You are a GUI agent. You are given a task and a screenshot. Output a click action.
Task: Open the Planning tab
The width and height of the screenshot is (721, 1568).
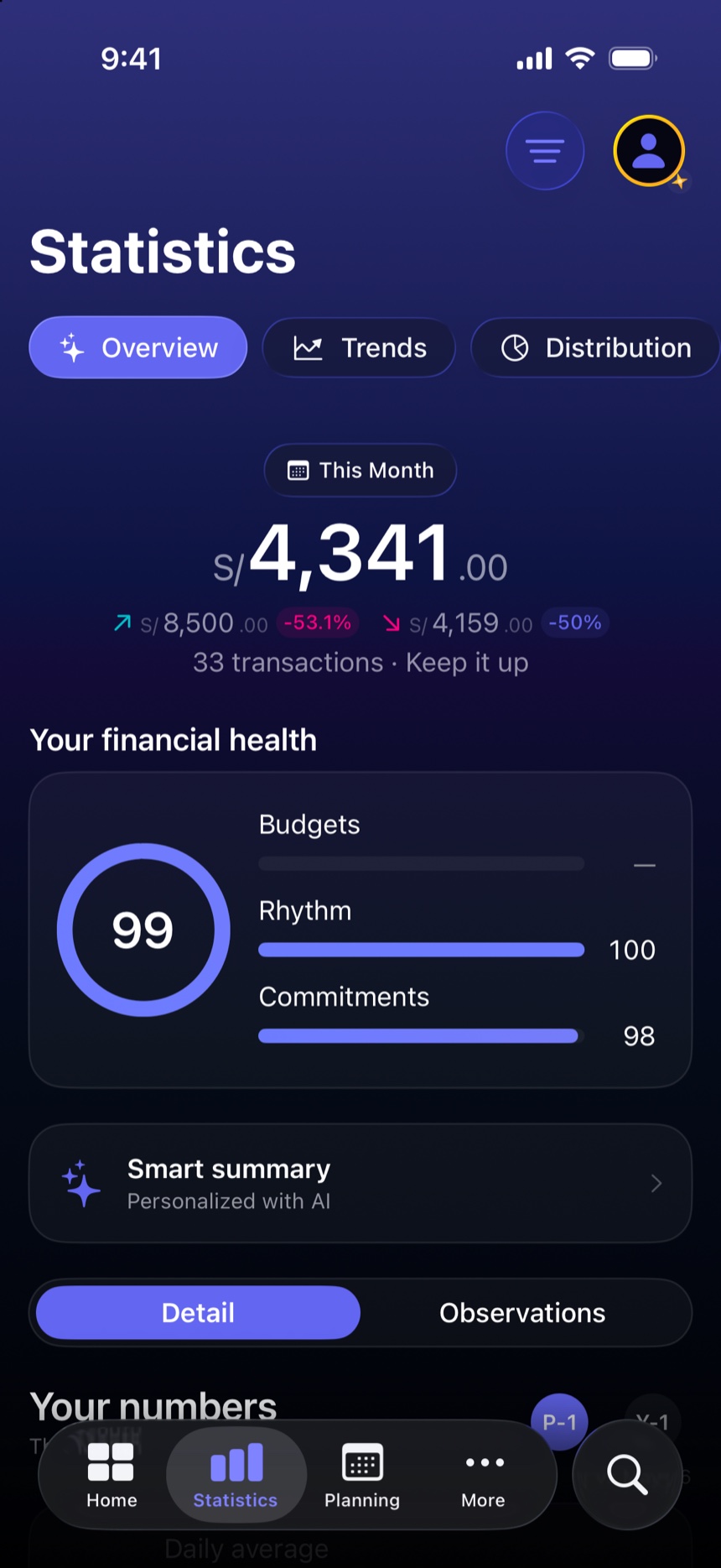[x=362, y=1475]
